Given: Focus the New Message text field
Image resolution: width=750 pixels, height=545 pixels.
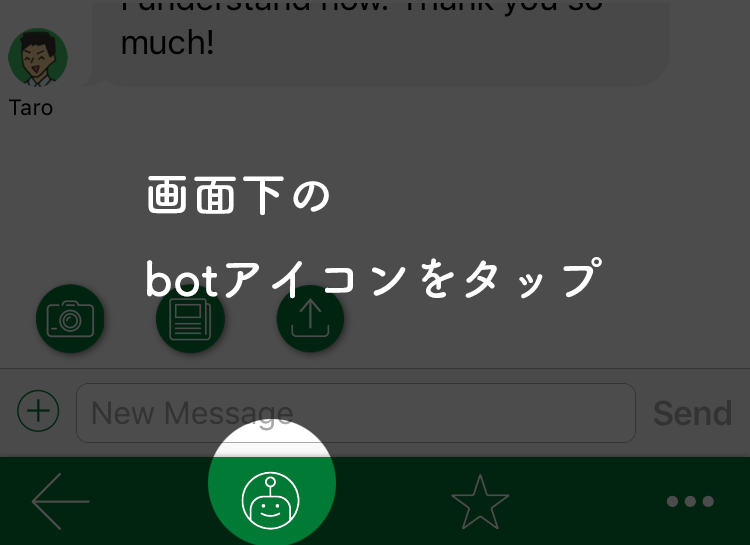Looking at the screenshot, I should [x=355, y=412].
